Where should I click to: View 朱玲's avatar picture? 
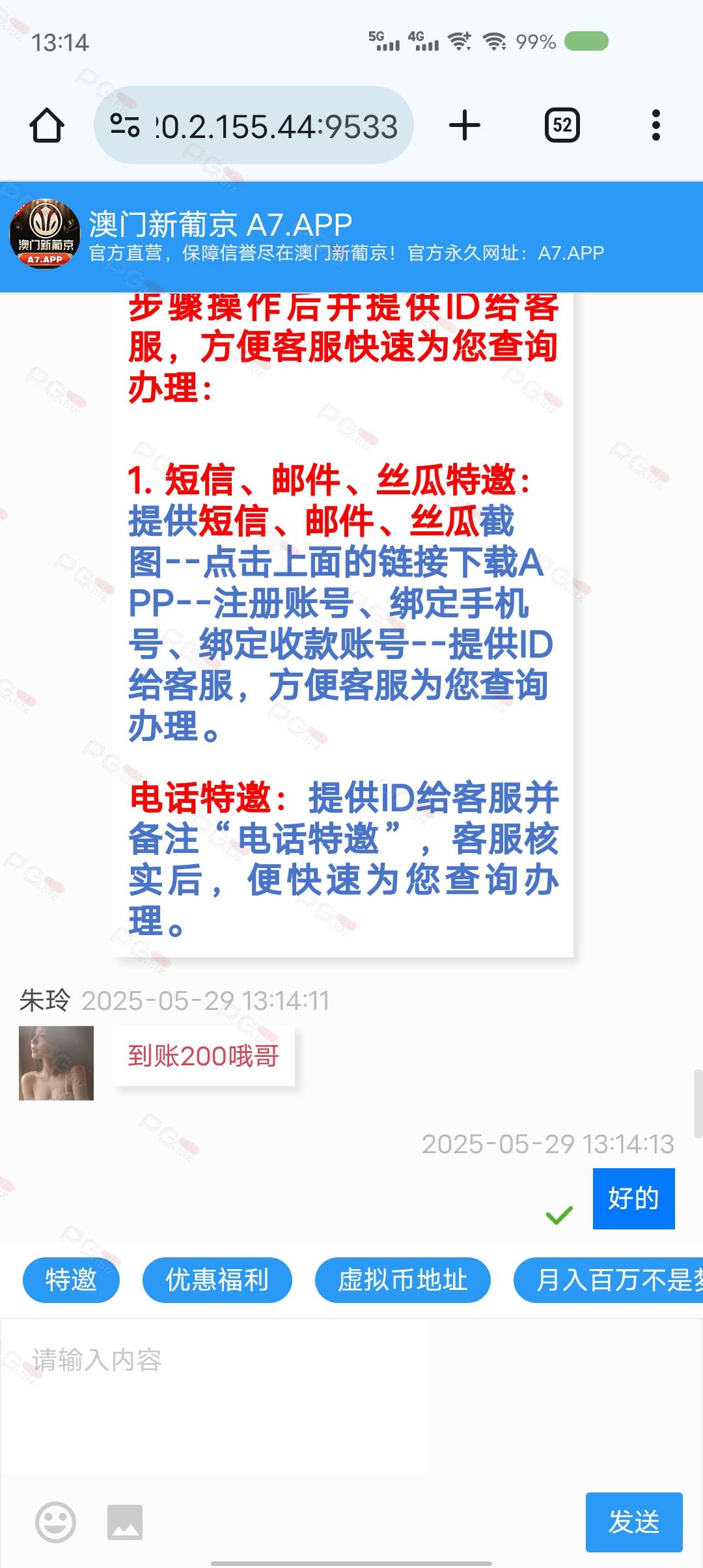pos(56,1063)
